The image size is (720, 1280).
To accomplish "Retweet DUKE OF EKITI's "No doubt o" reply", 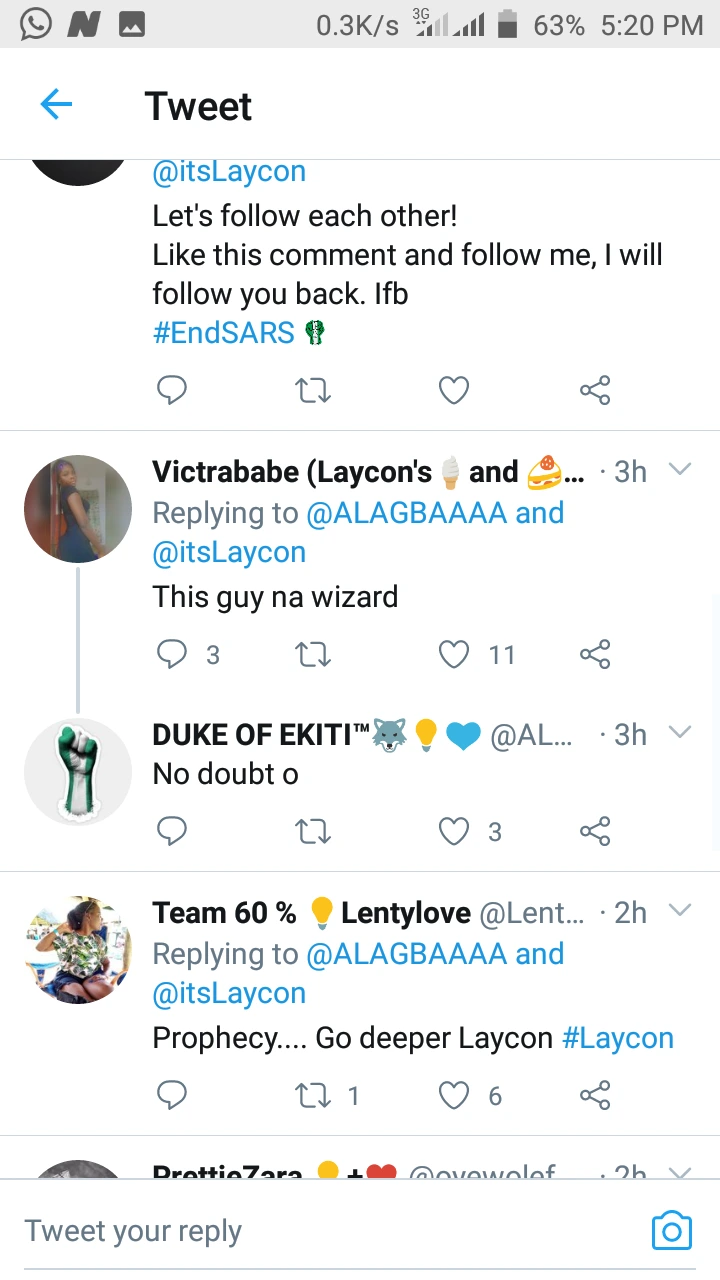I will click(x=314, y=832).
